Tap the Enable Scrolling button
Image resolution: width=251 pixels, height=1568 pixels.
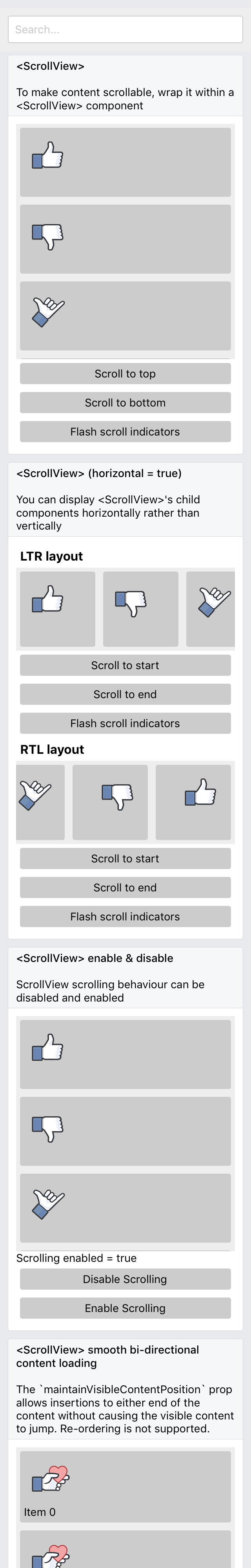coord(125,1308)
